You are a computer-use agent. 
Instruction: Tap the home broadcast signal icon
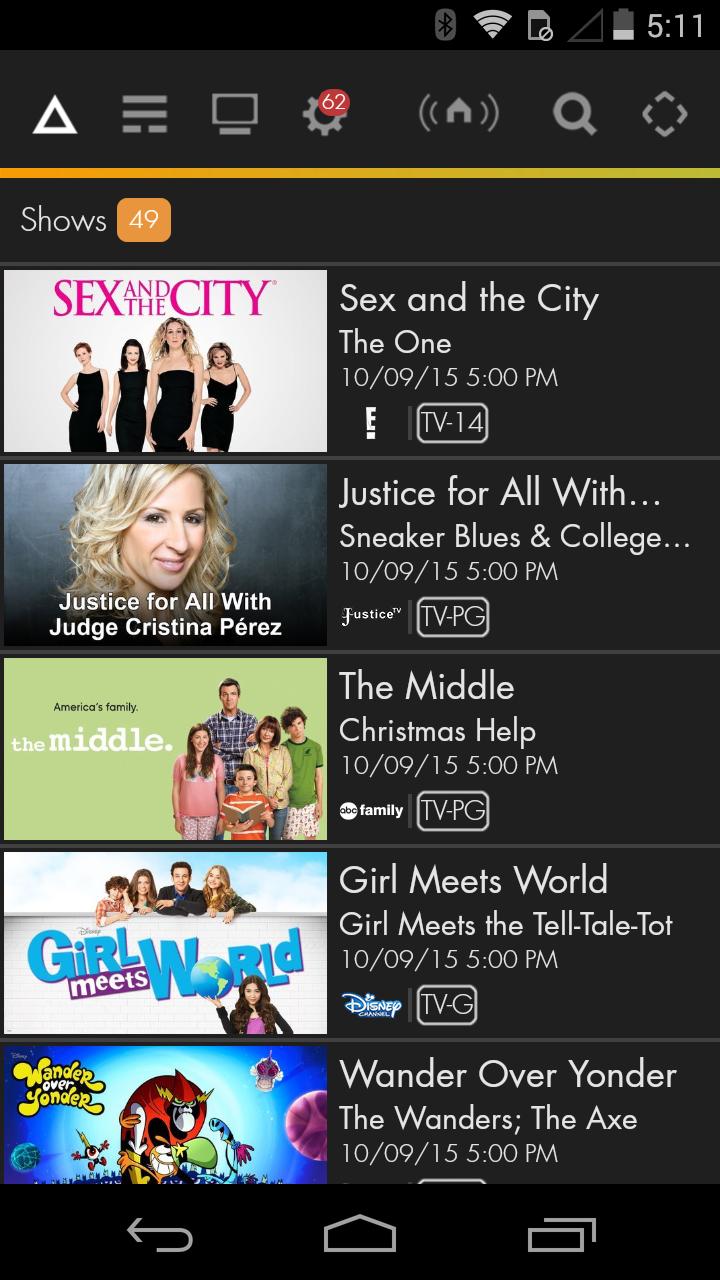pos(458,115)
